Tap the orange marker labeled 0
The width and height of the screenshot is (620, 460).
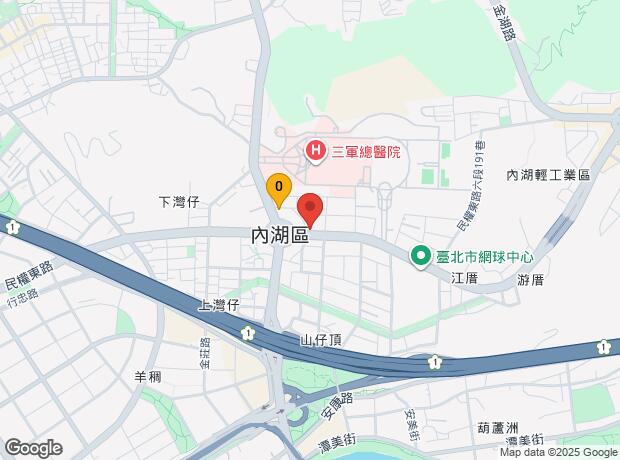pyautogui.click(x=279, y=191)
